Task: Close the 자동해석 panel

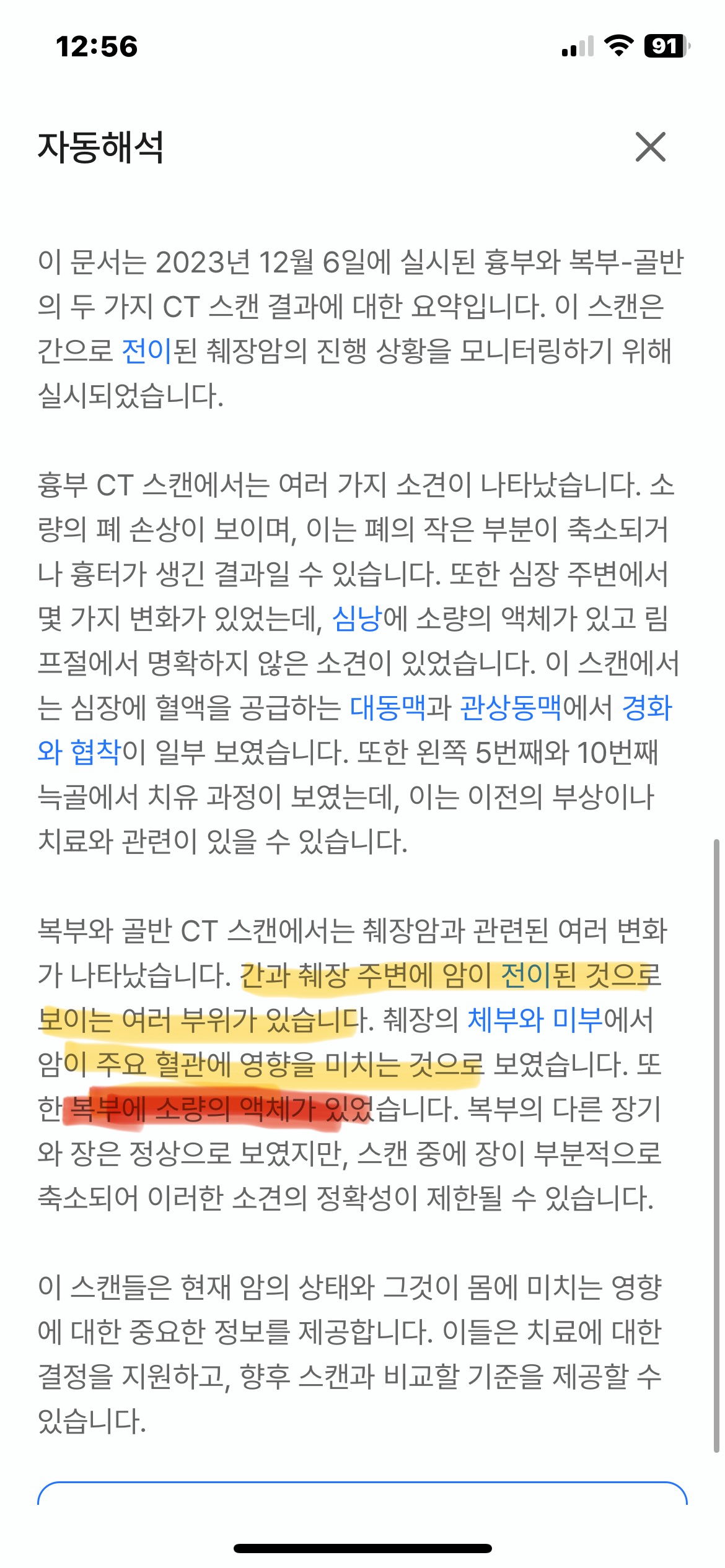Action: (x=650, y=147)
